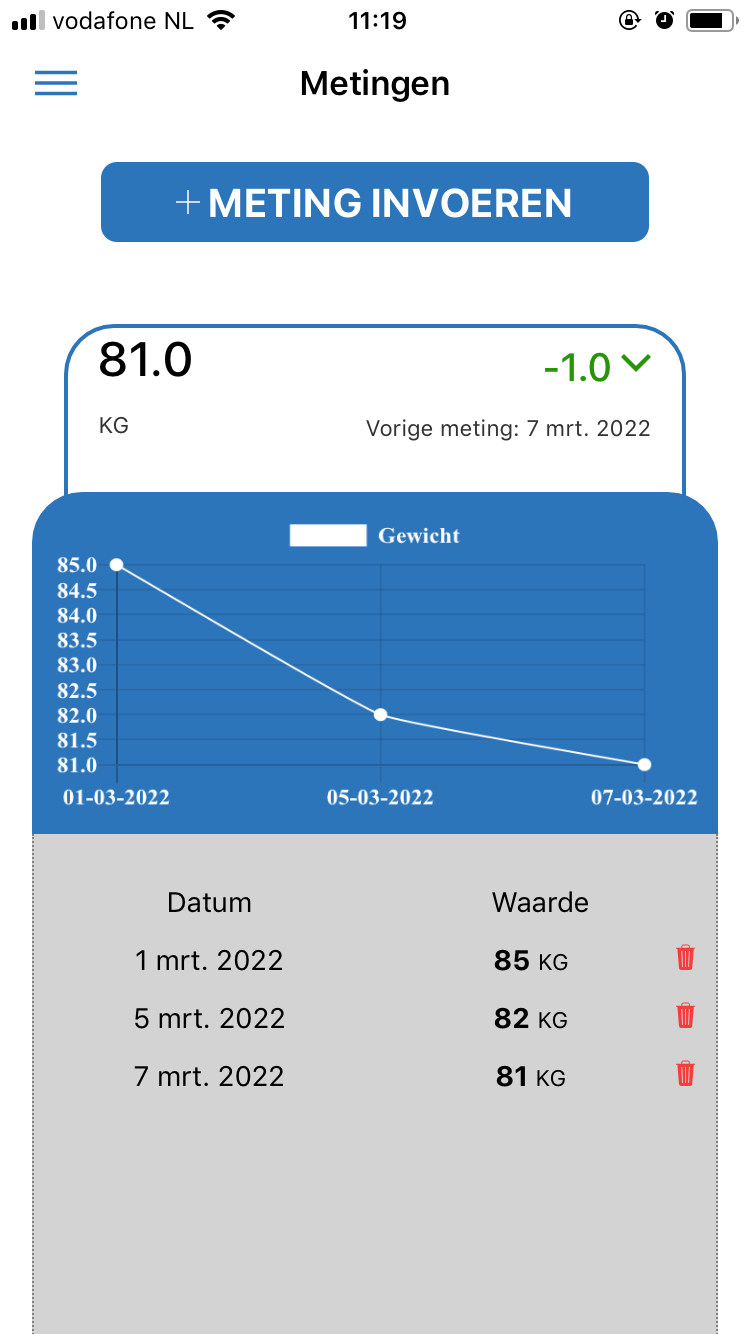750x1334 pixels.
Task: Remove the 7 mrt. 2022 measurement
Action: 685,1074
